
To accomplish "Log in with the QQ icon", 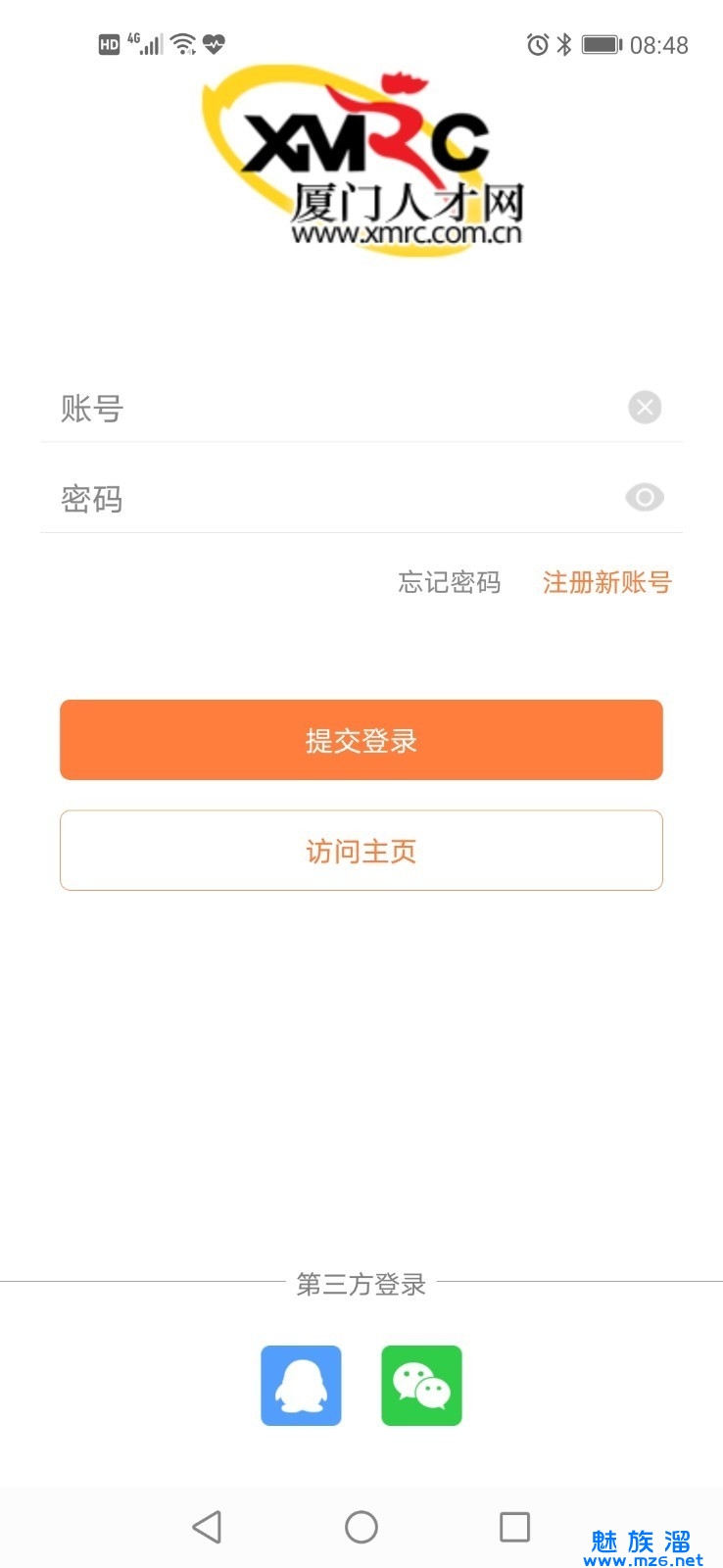I will [x=301, y=1385].
